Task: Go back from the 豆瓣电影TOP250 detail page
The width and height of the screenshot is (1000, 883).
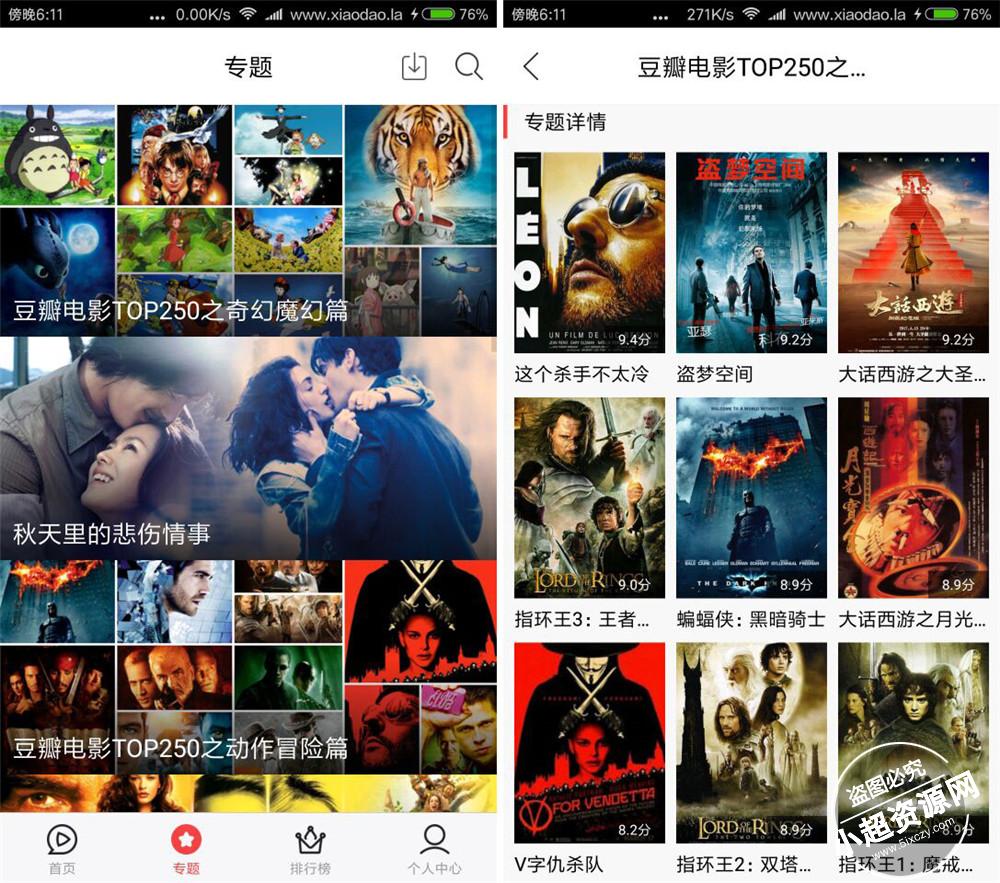Action: coord(531,67)
